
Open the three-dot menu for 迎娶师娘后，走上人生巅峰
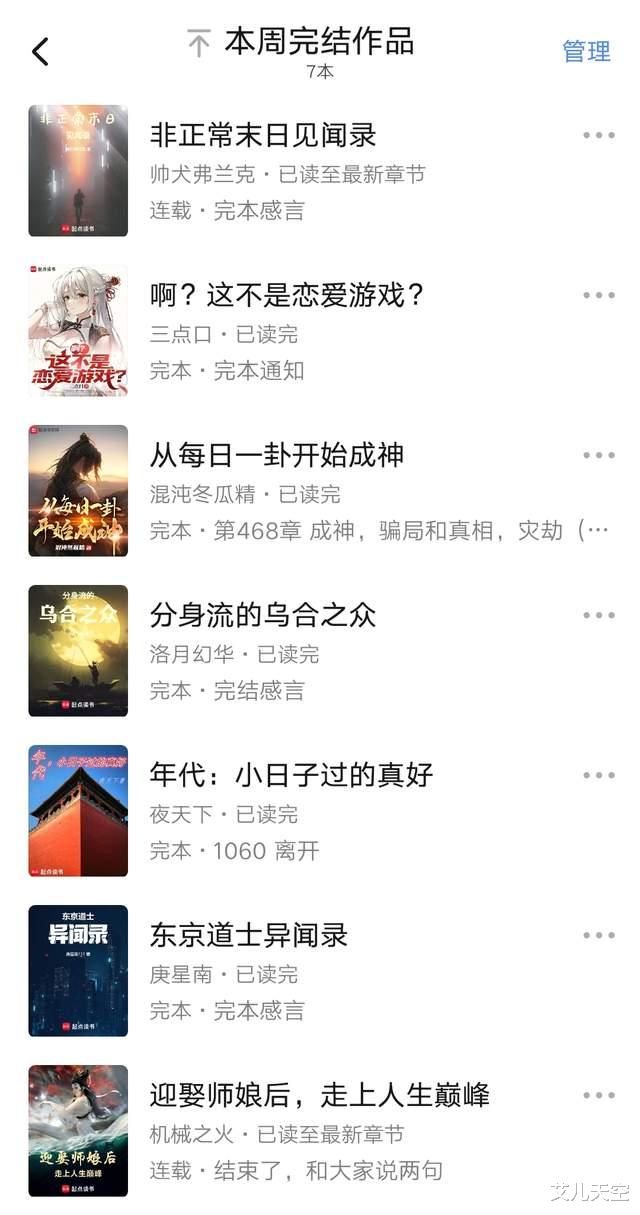598,1095
